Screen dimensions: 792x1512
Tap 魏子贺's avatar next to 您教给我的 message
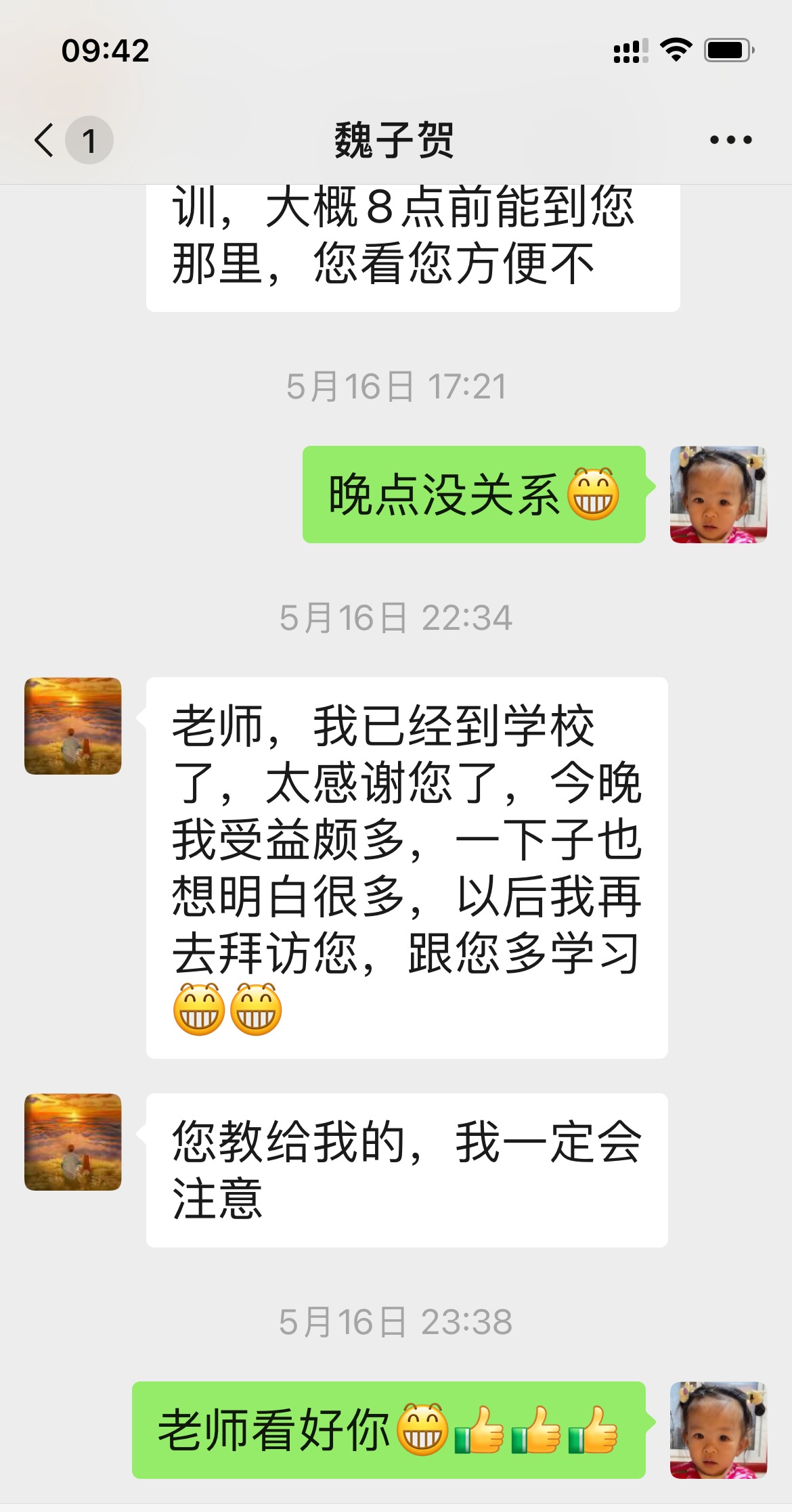(x=73, y=1142)
